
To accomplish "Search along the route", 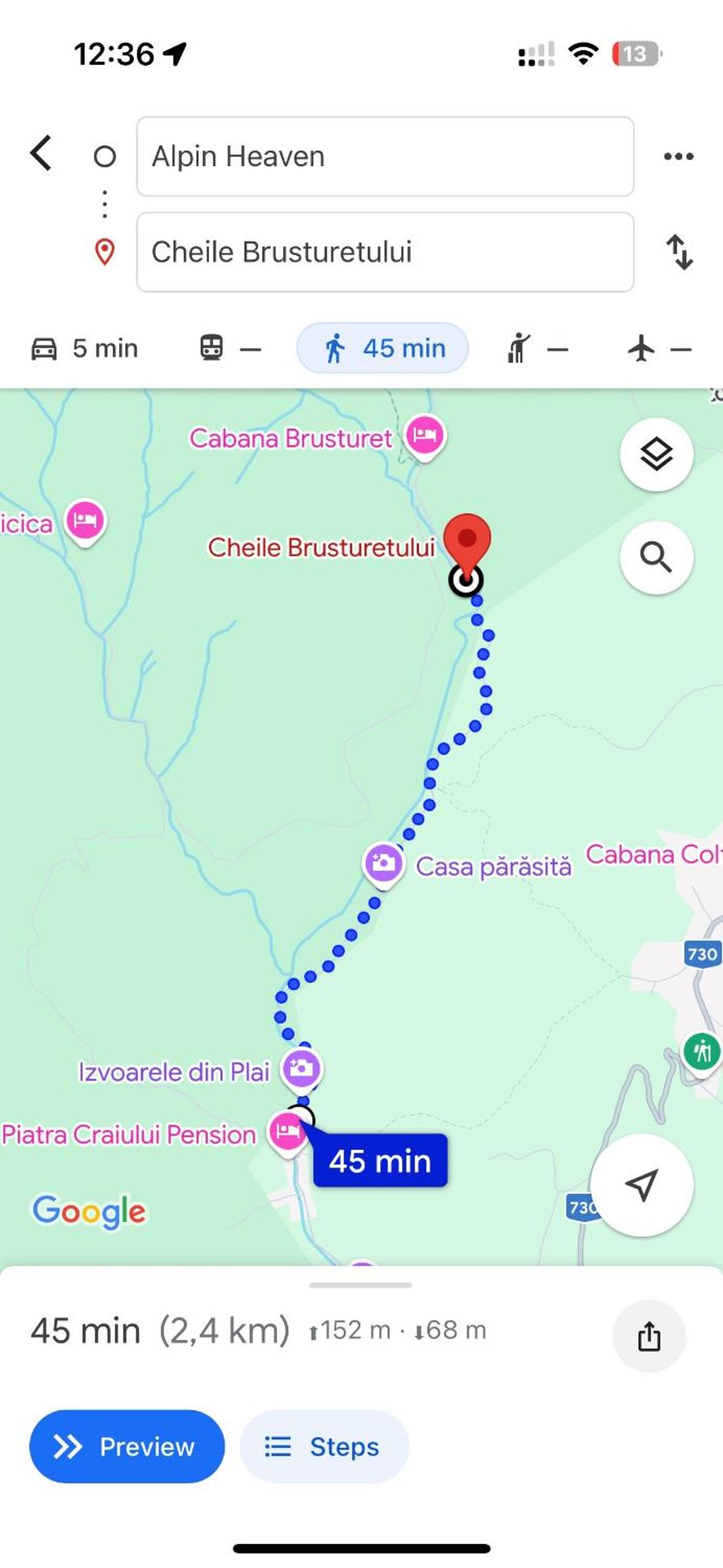I will (x=656, y=557).
